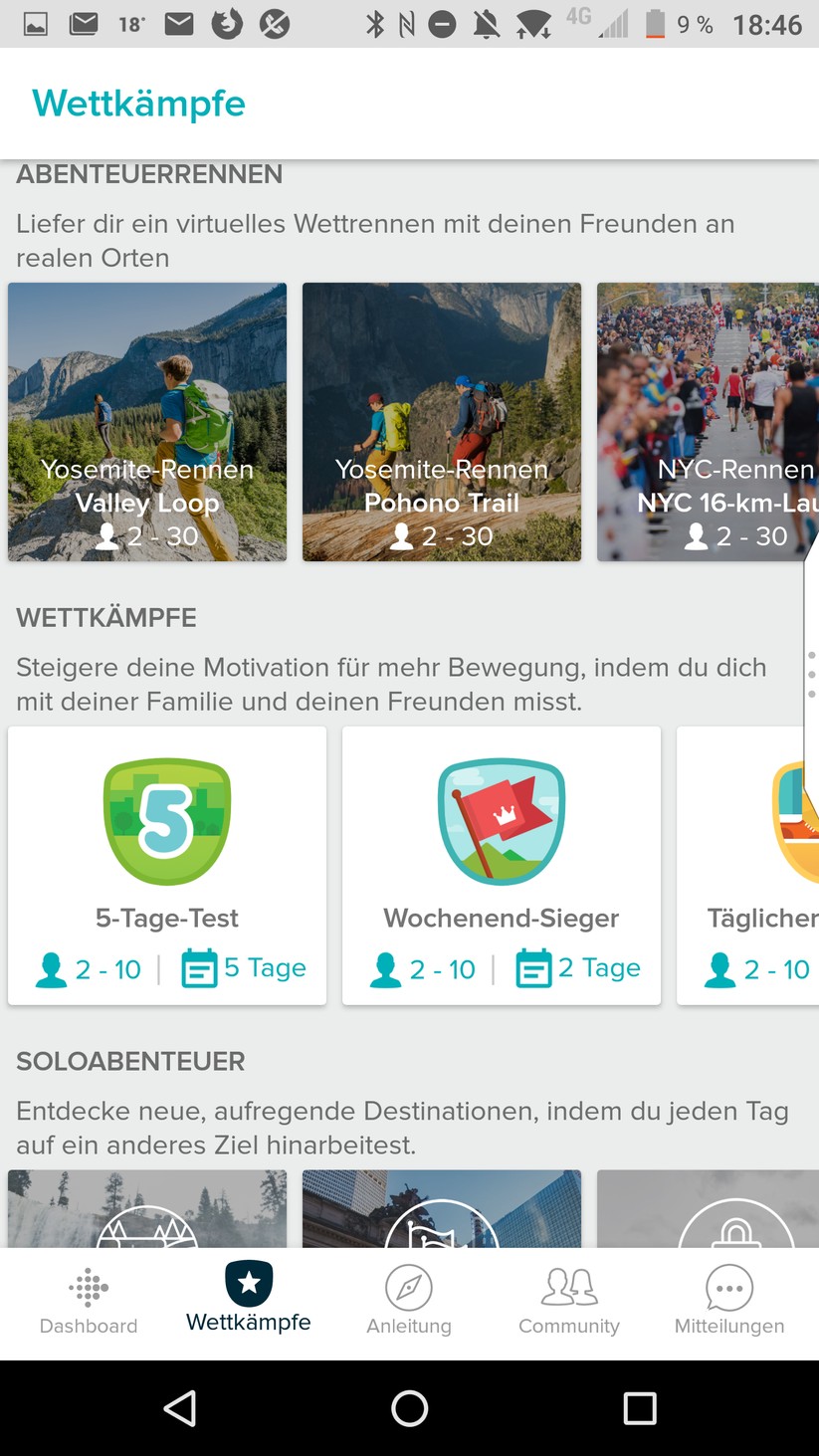Select the NYC-Rennen 16-km race card
The image size is (819, 1456).
[707, 422]
